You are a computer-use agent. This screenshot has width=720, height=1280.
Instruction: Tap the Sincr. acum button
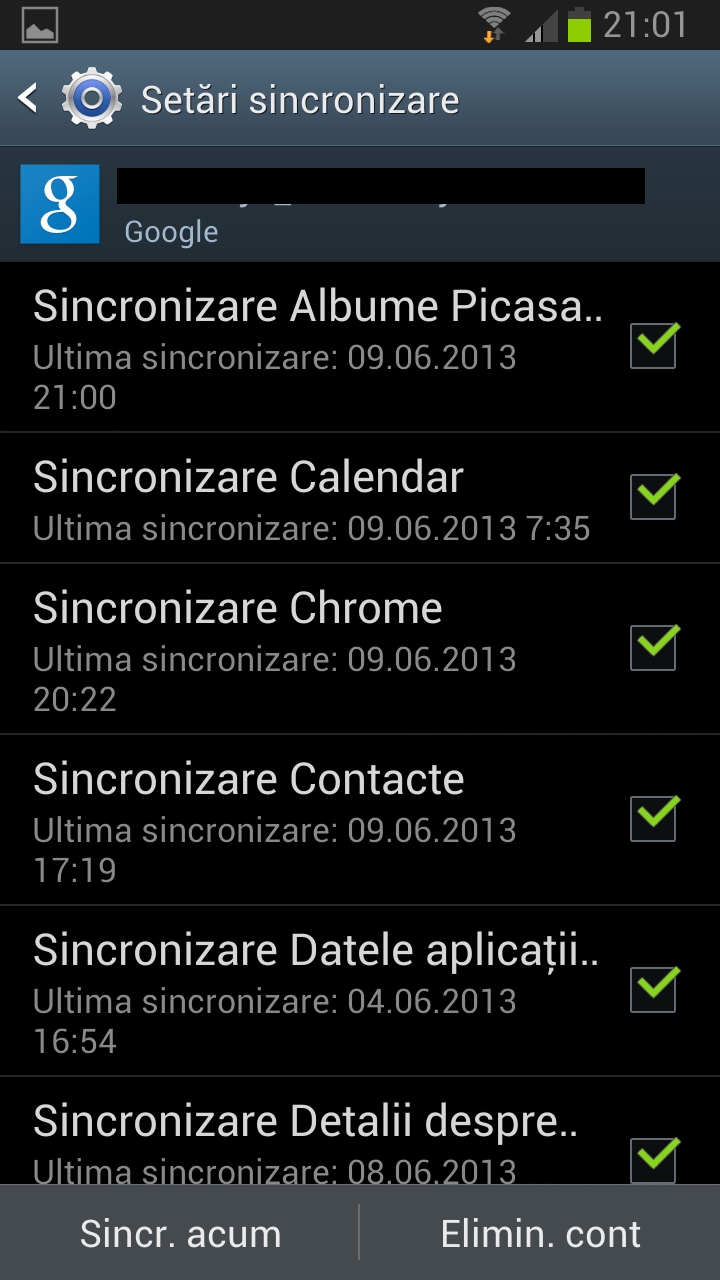[180, 1234]
